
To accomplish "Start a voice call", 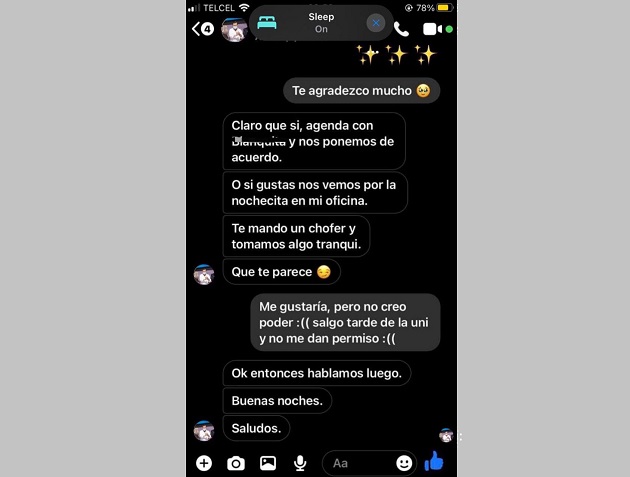I will pos(401,29).
